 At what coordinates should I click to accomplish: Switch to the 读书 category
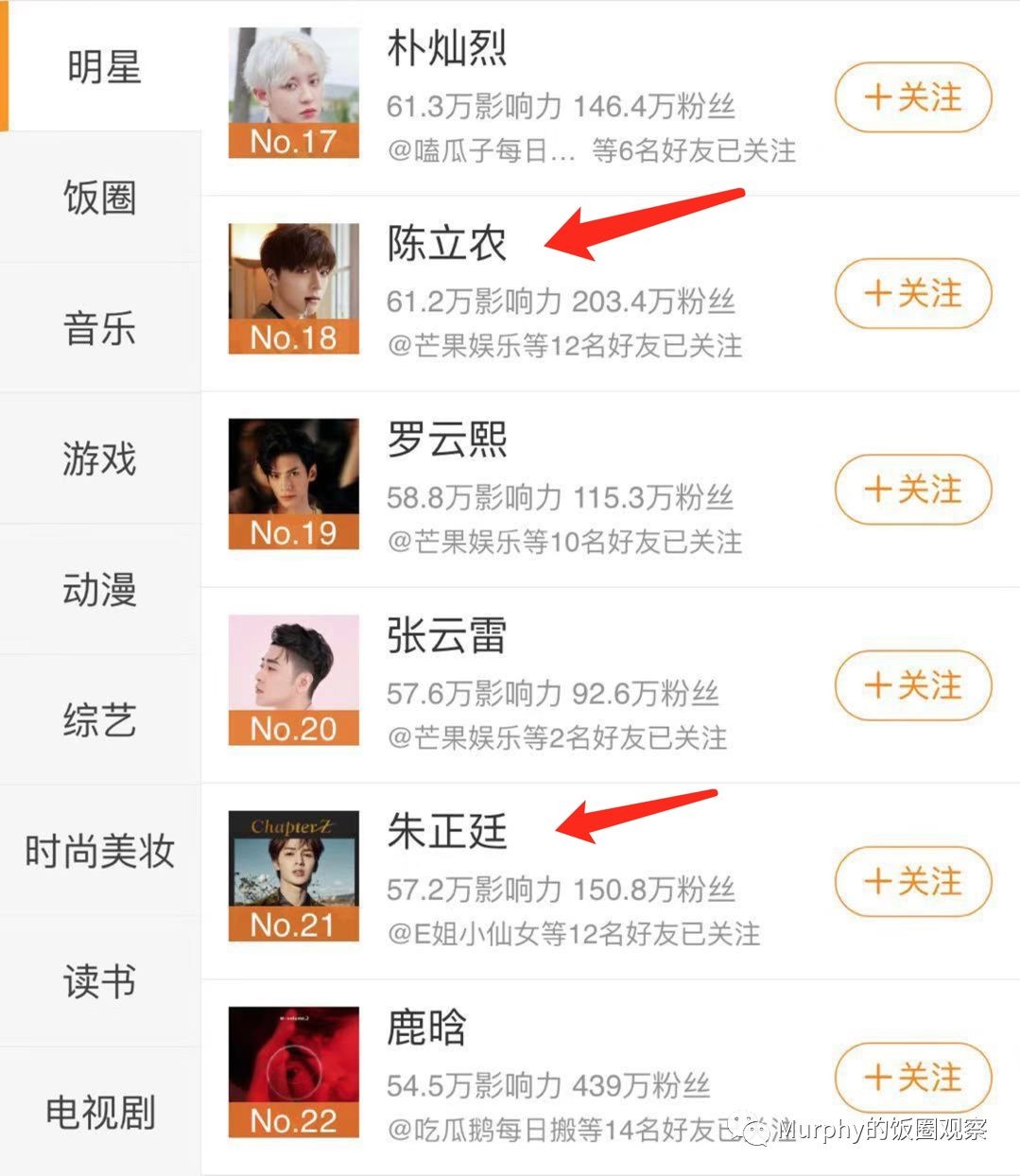(100, 980)
